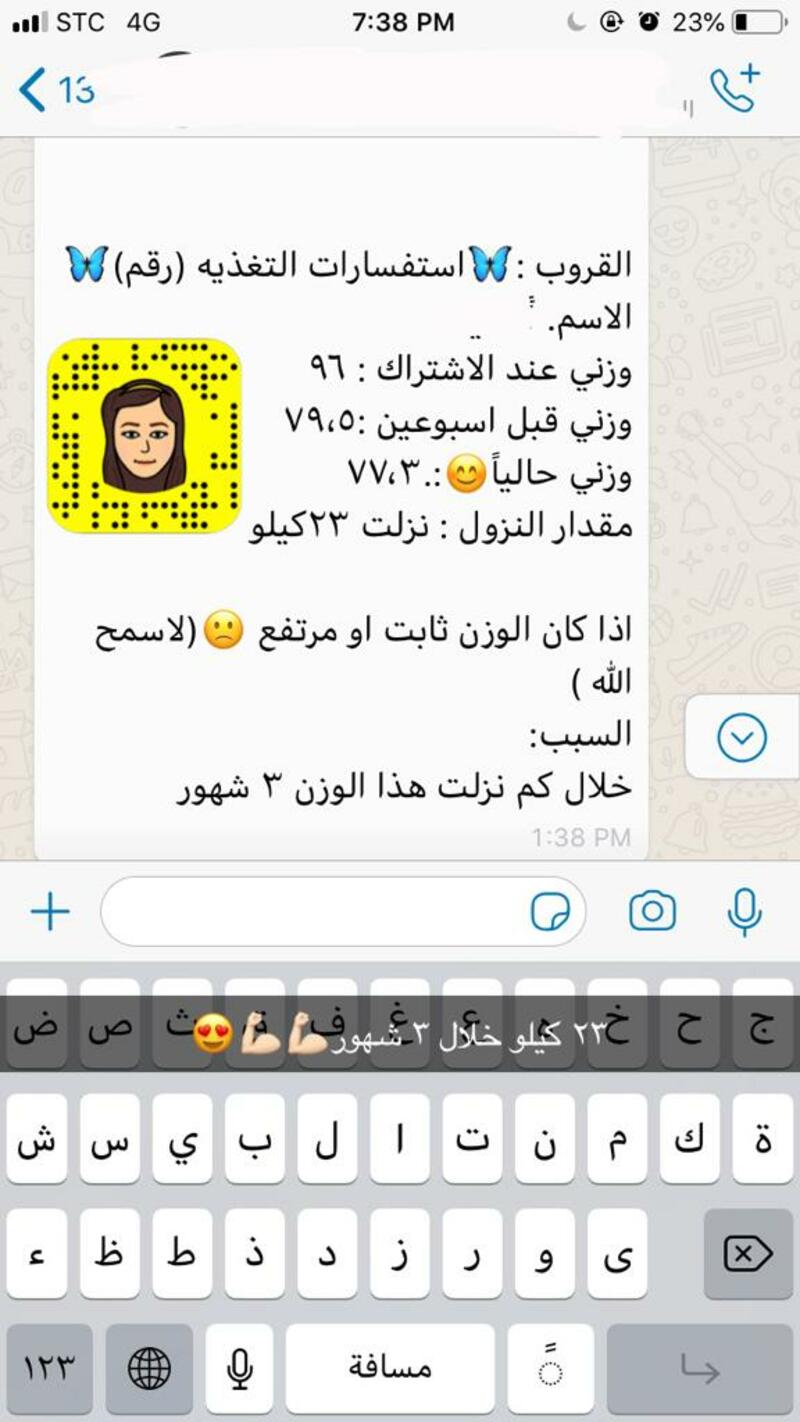Open the sticker picker in the message field

click(x=549, y=911)
